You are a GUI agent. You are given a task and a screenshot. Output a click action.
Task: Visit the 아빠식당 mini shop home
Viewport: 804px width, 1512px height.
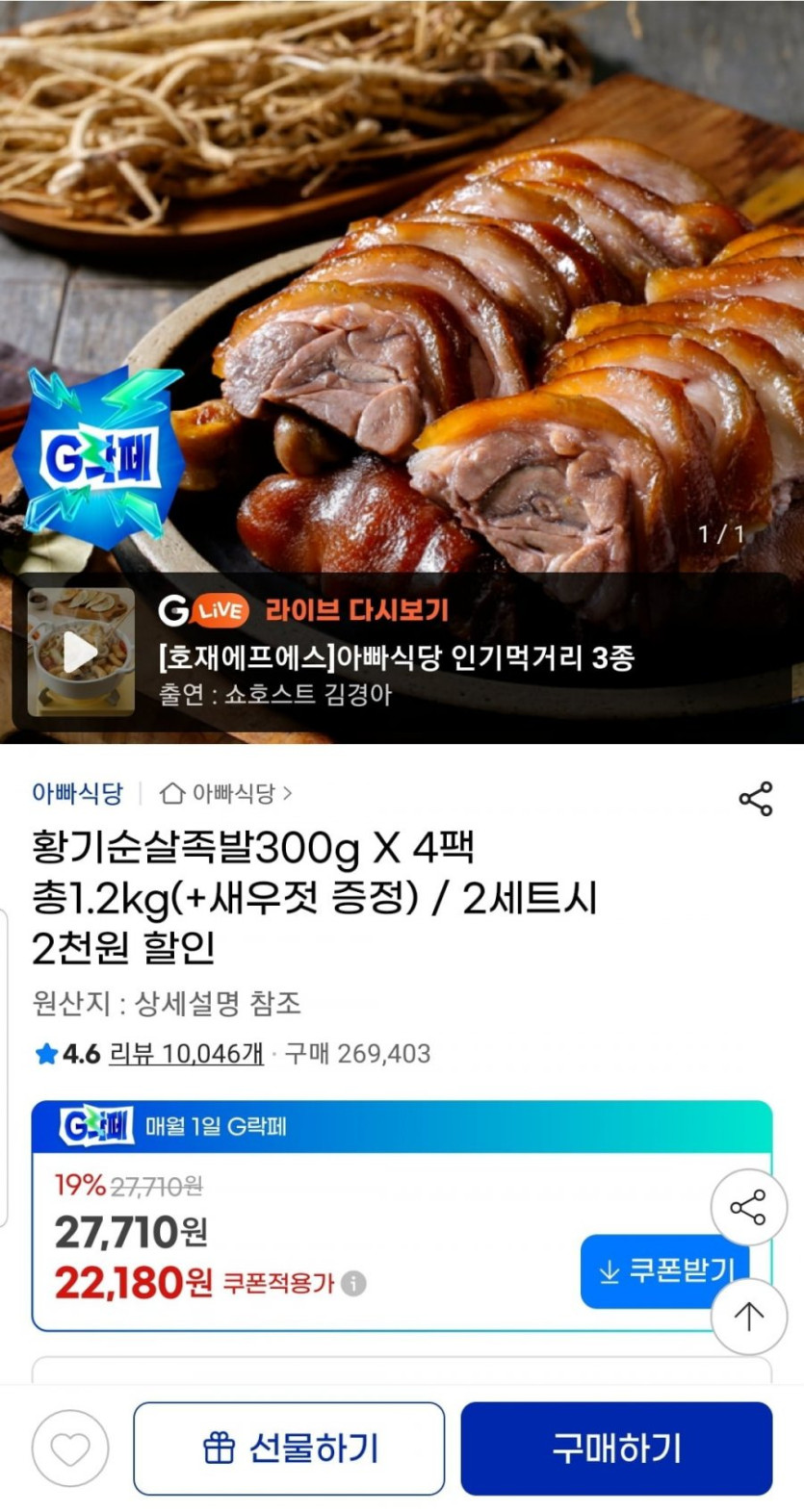(x=226, y=794)
